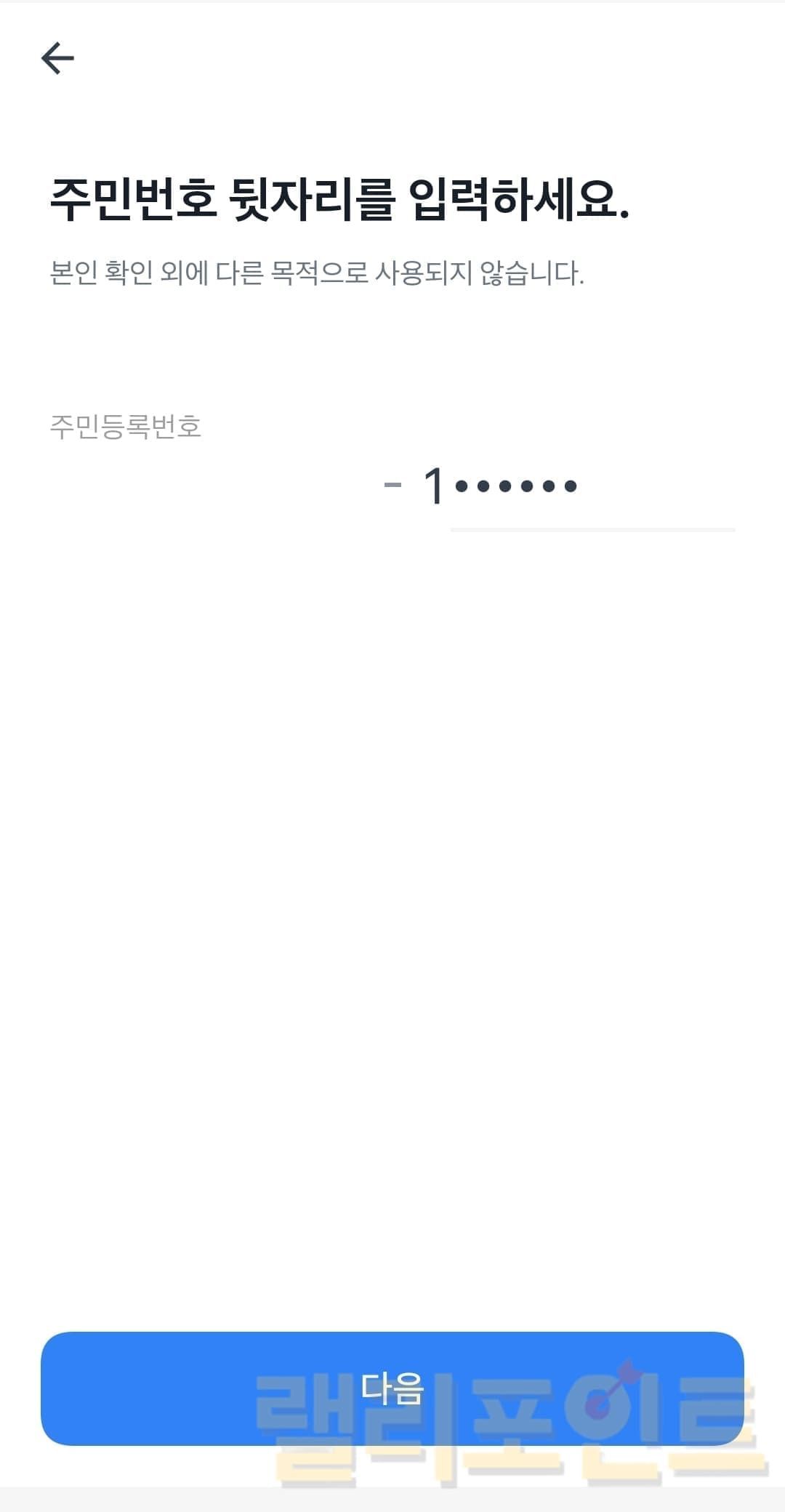Image resolution: width=785 pixels, height=1512 pixels.
Task: Go back using the arrow icon
Action: click(57, 58)
